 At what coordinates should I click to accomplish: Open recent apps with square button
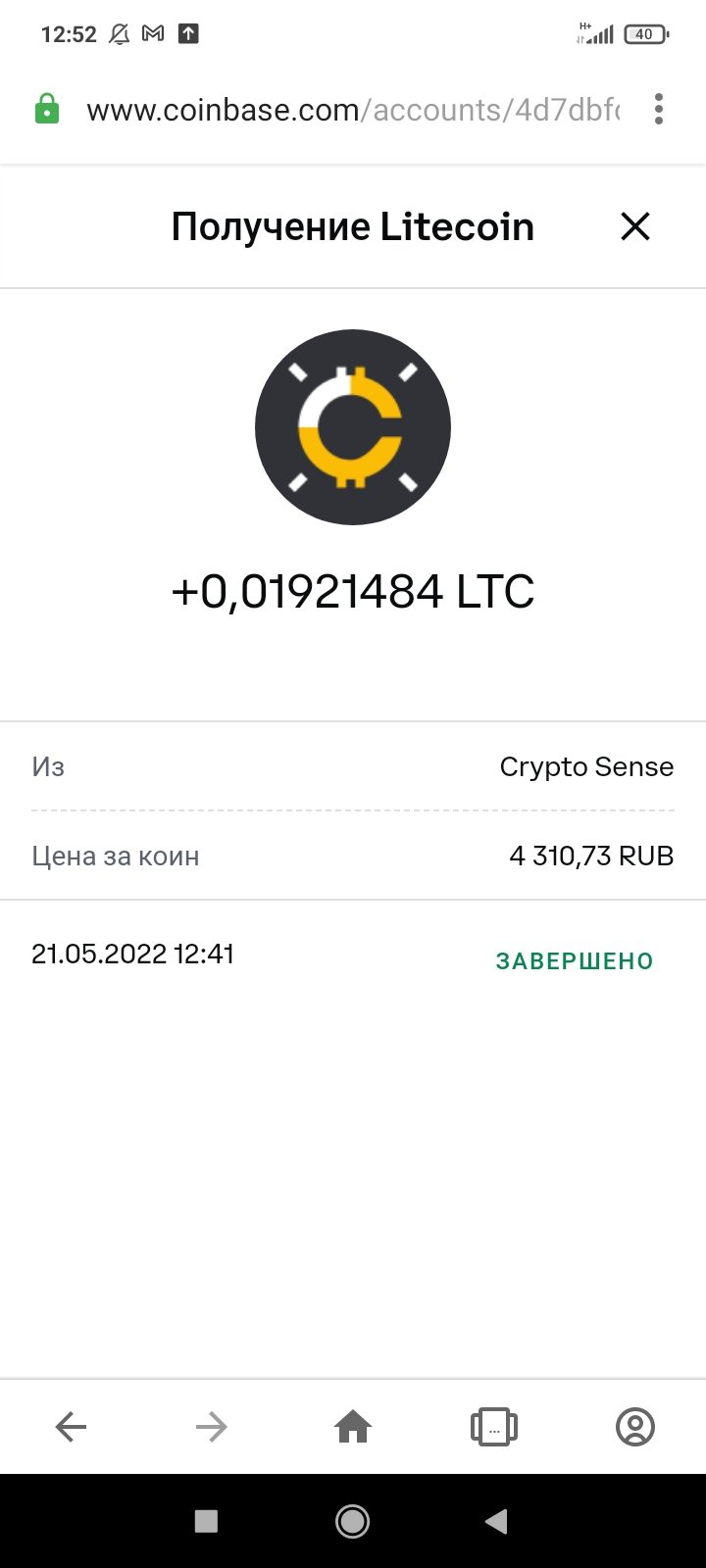coord(206,1521)
